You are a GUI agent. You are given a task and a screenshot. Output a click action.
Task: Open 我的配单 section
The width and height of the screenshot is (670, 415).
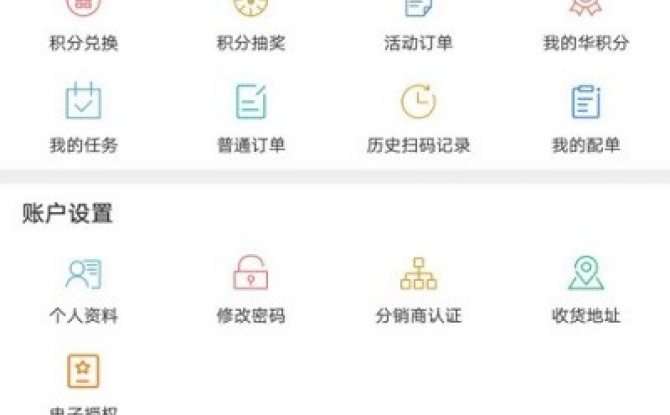coord(585,118)
